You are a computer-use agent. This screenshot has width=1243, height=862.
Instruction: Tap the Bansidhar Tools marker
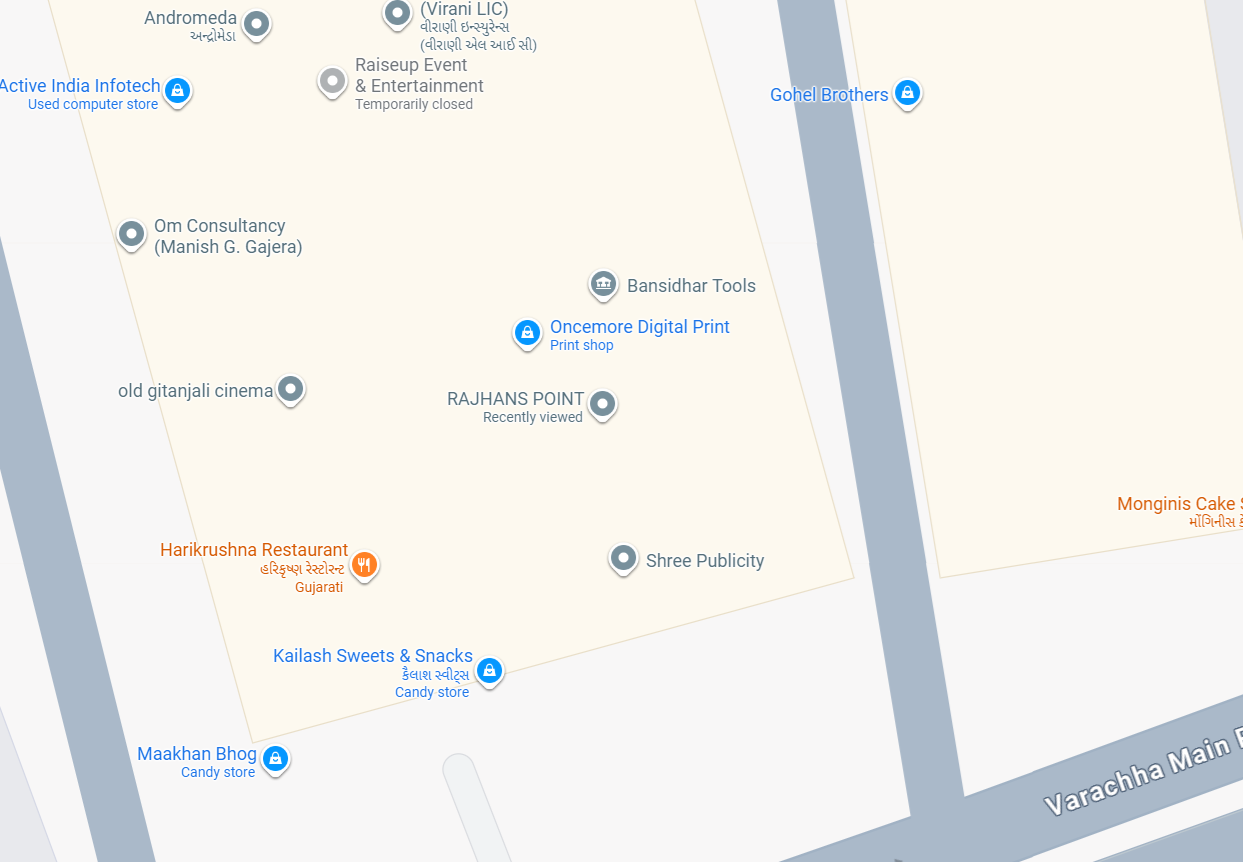tap(602, 285)
